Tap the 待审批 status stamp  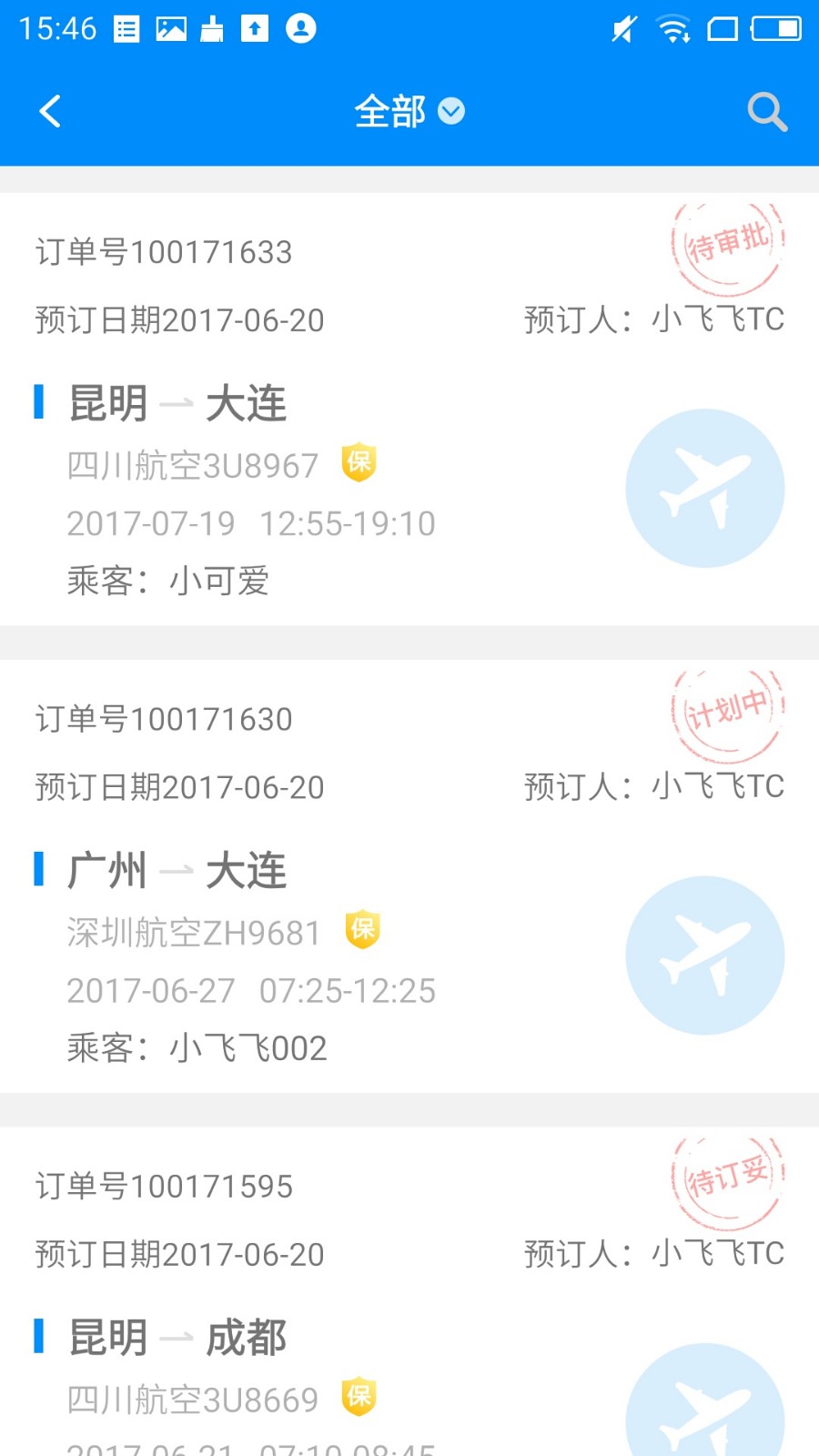click(x=726, y=244)
